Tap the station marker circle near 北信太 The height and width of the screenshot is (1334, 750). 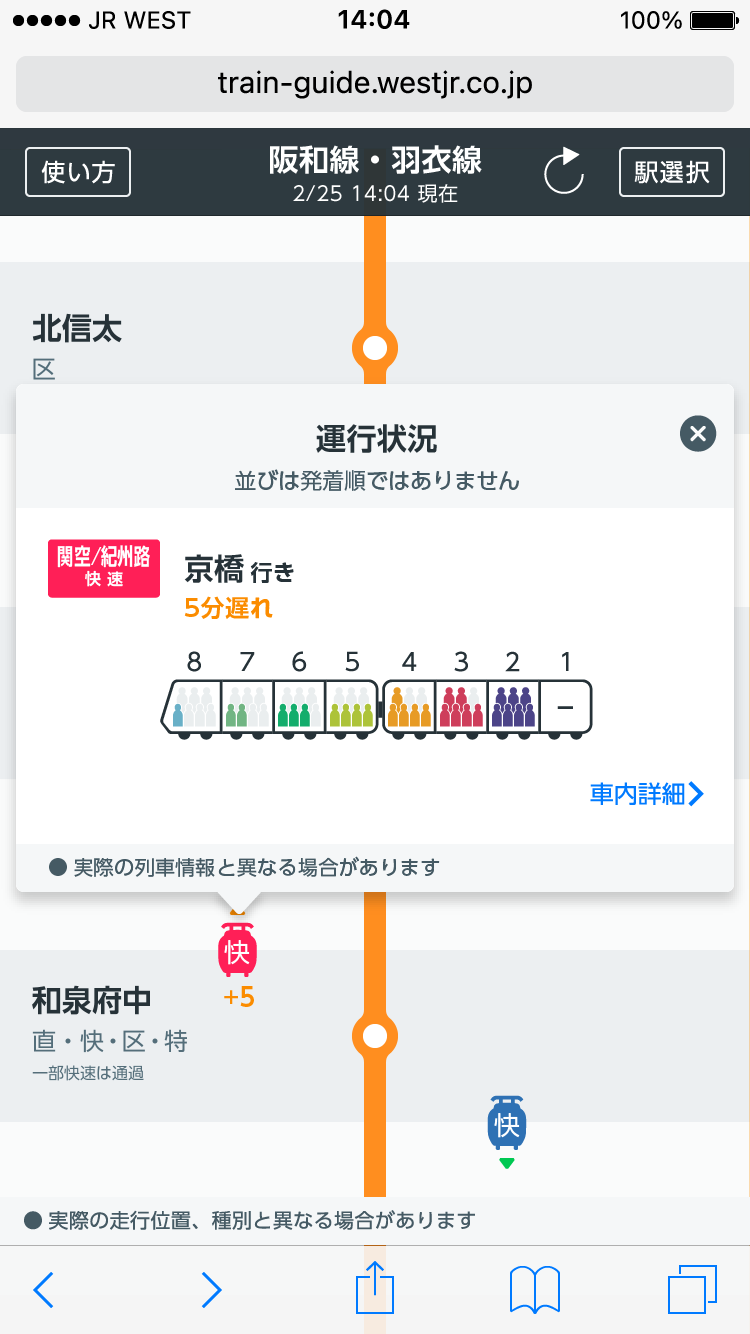tap(375, 349)
